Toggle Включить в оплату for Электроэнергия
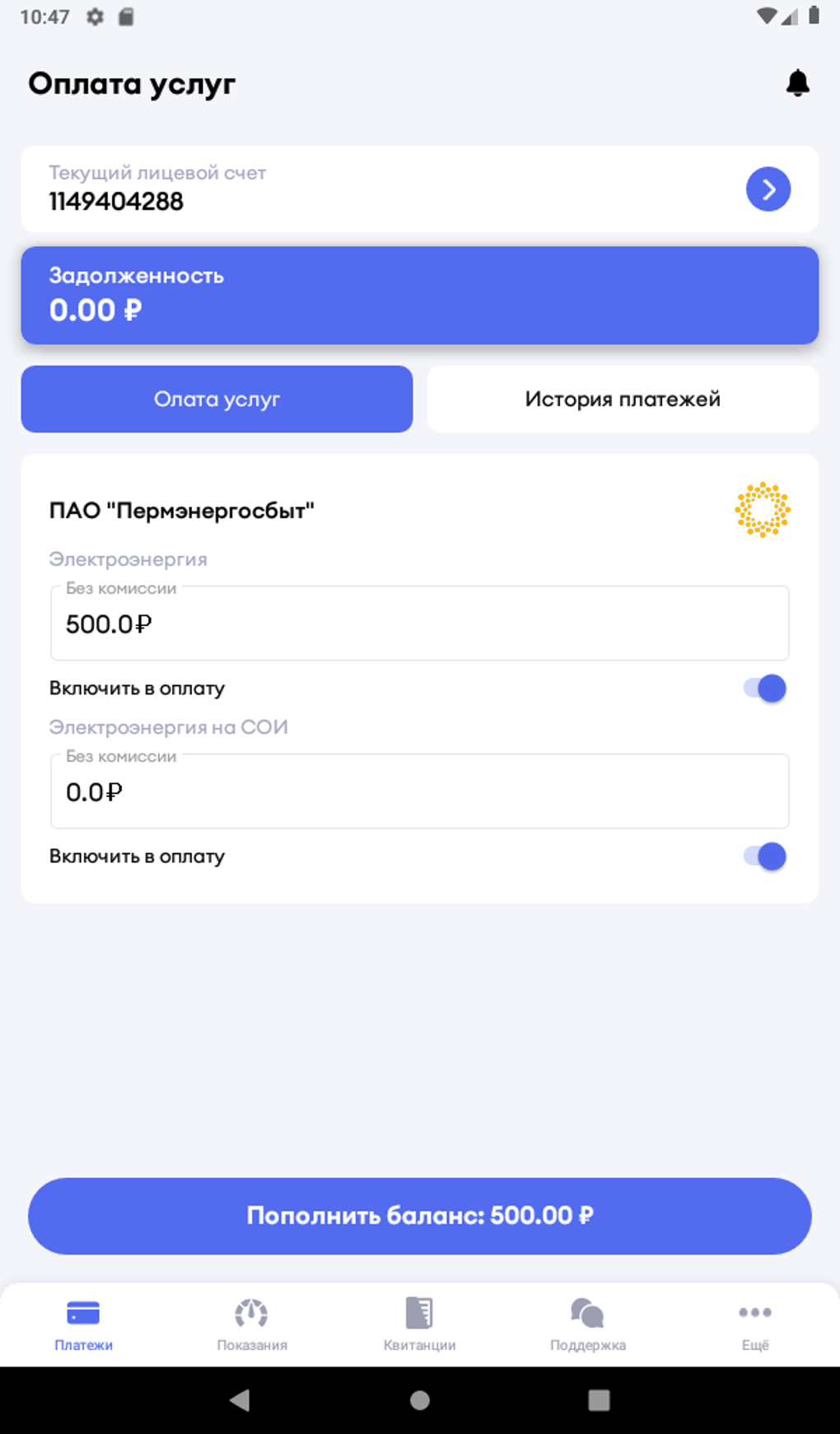Viewport: 840px width, 1434px height. (765, 689)
